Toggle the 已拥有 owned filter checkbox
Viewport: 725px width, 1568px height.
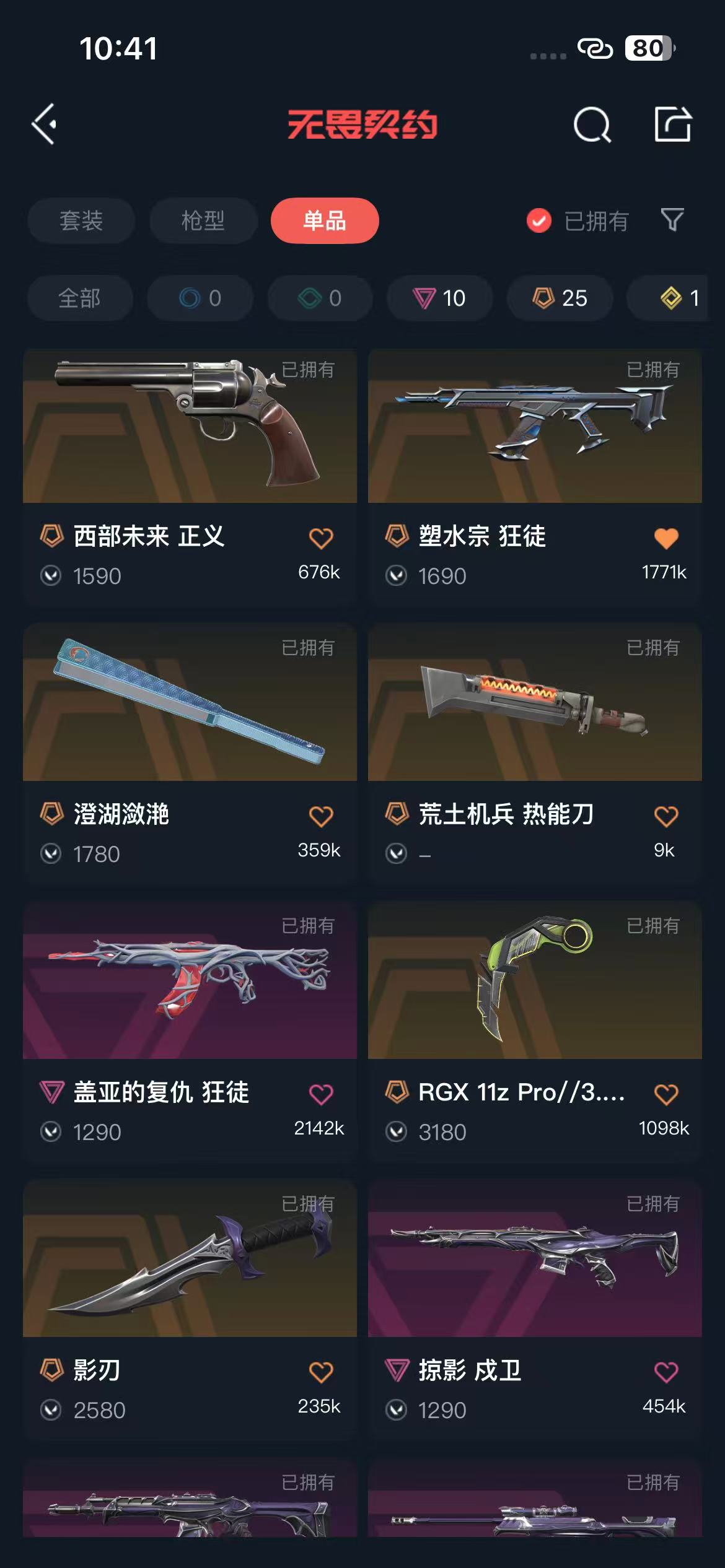coord(538,220)
